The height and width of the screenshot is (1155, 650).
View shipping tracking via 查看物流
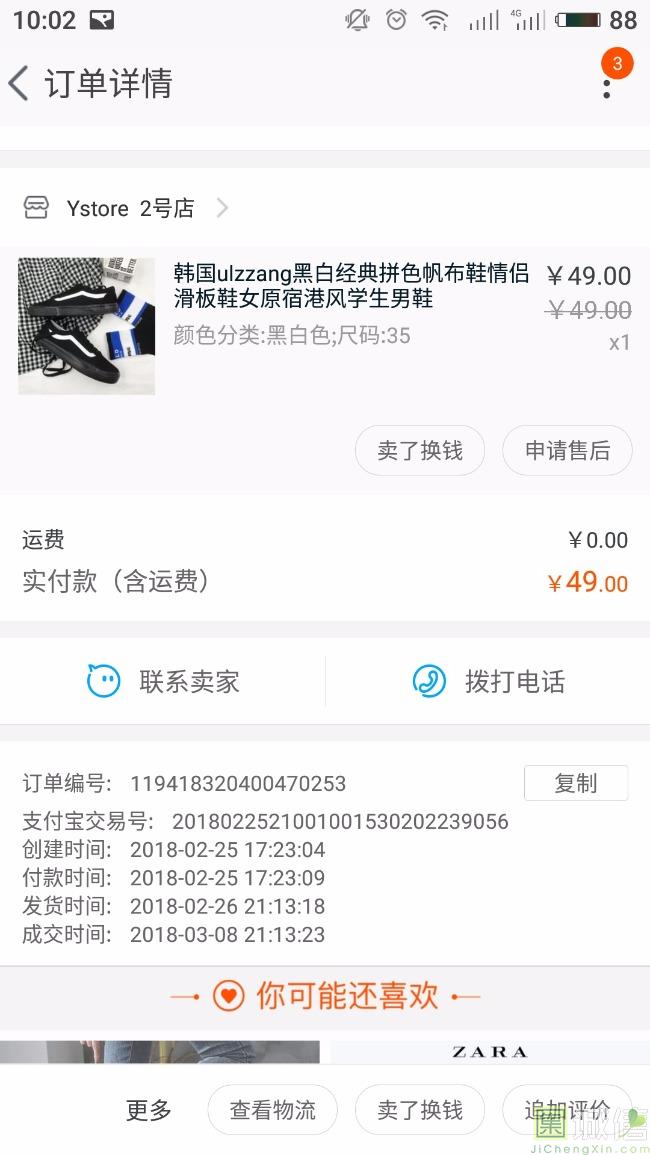[272, 1110]
